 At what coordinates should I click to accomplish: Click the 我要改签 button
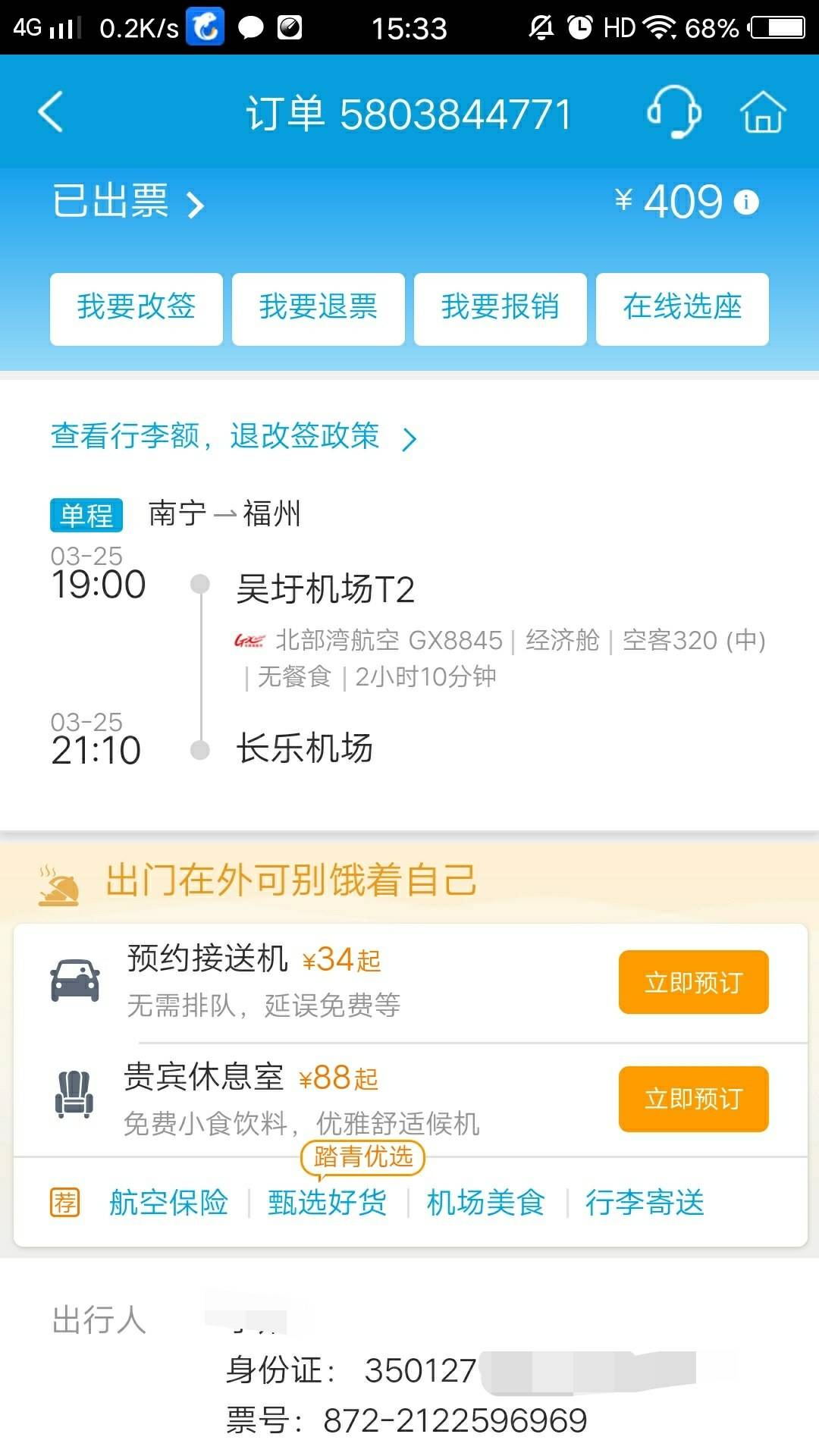tap(136, 307)
